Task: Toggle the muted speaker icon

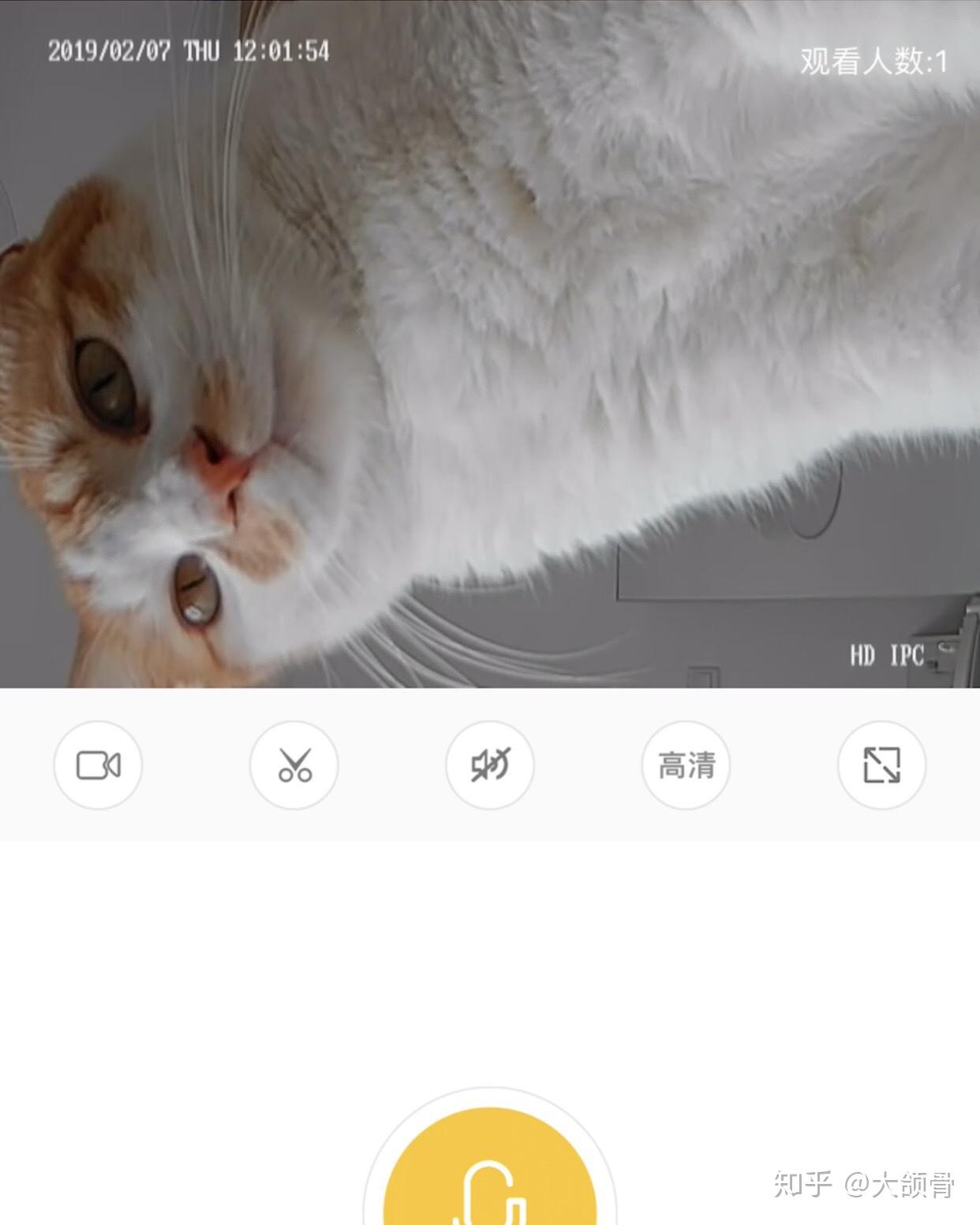Action: pyautogui.click(x=490, y=765)
